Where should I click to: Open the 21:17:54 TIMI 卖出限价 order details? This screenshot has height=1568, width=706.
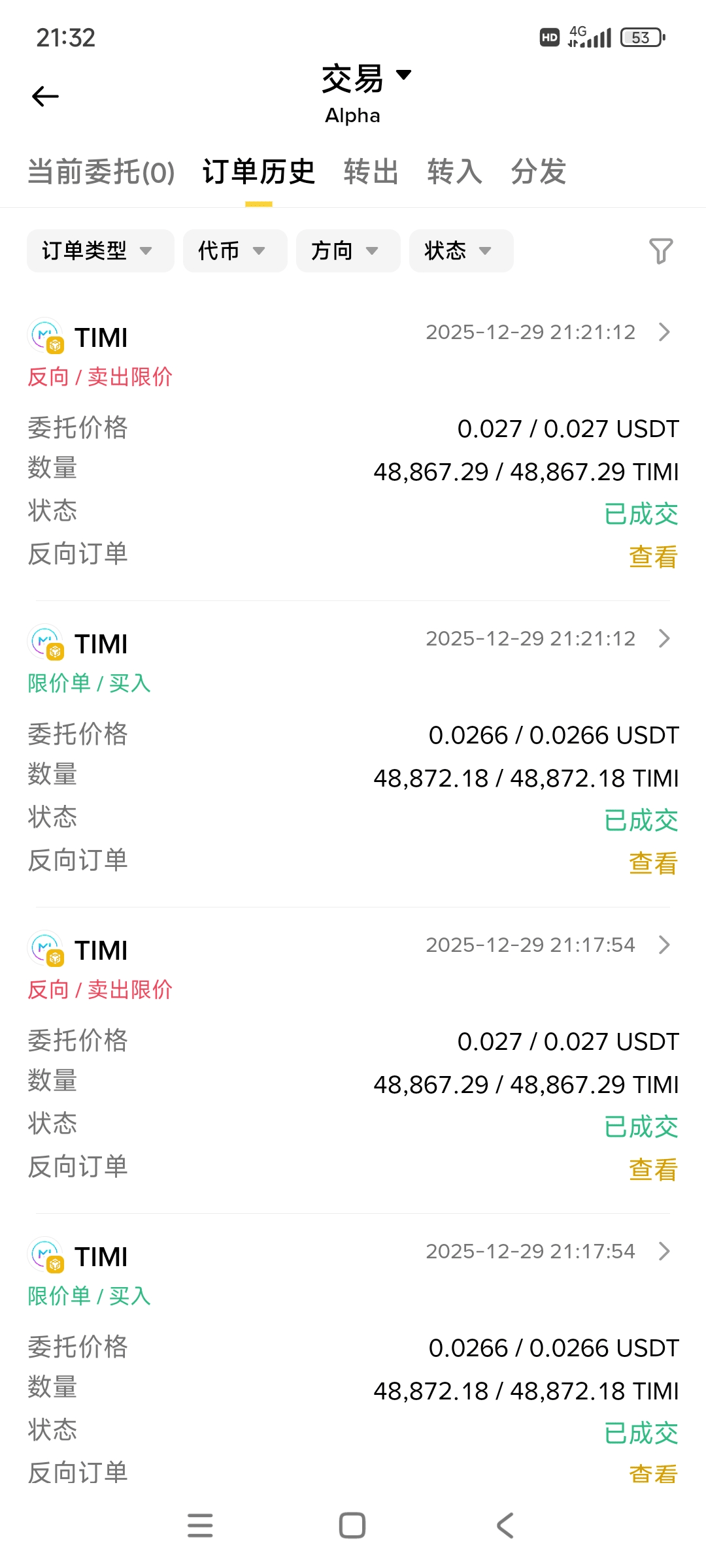click(x=664, y=945)
